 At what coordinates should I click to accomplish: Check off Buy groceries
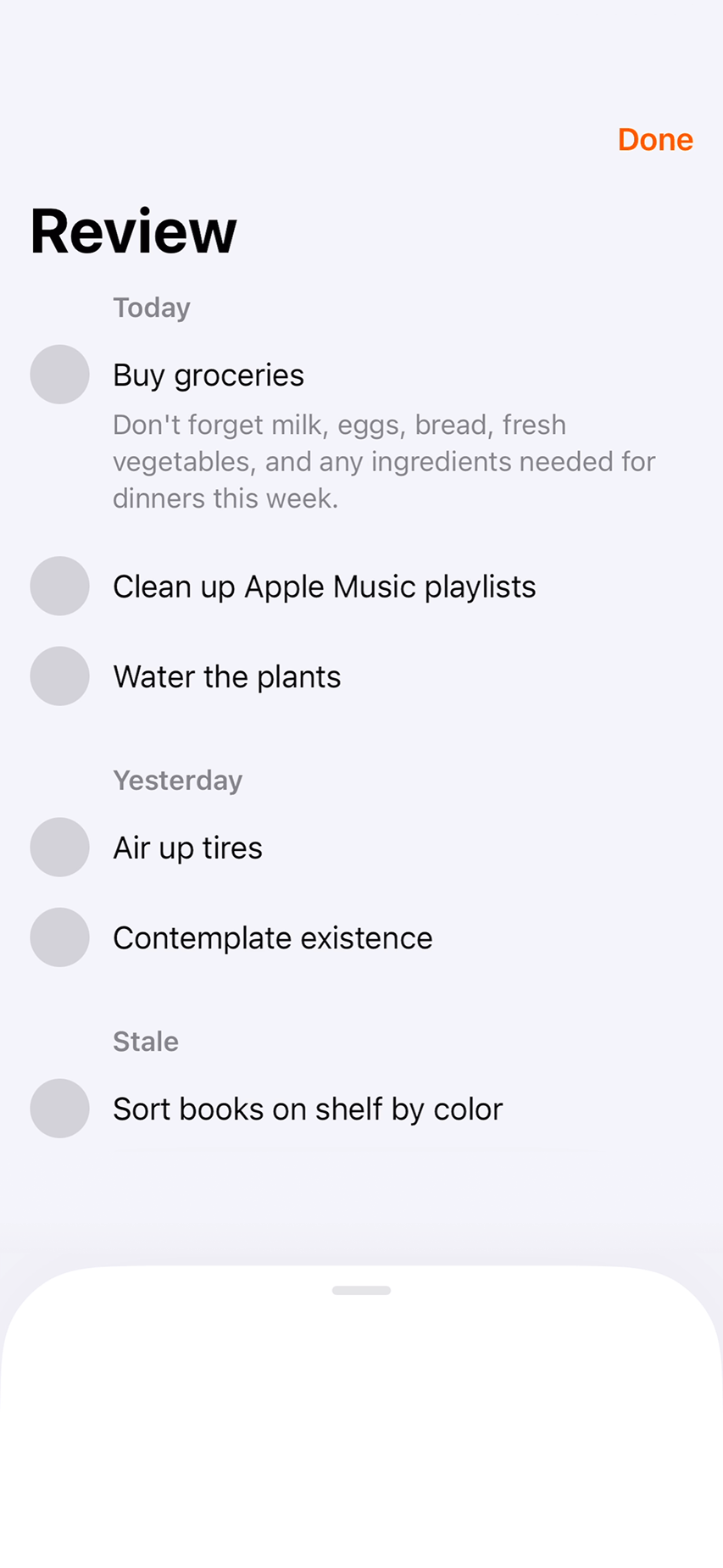pos(60,375)
